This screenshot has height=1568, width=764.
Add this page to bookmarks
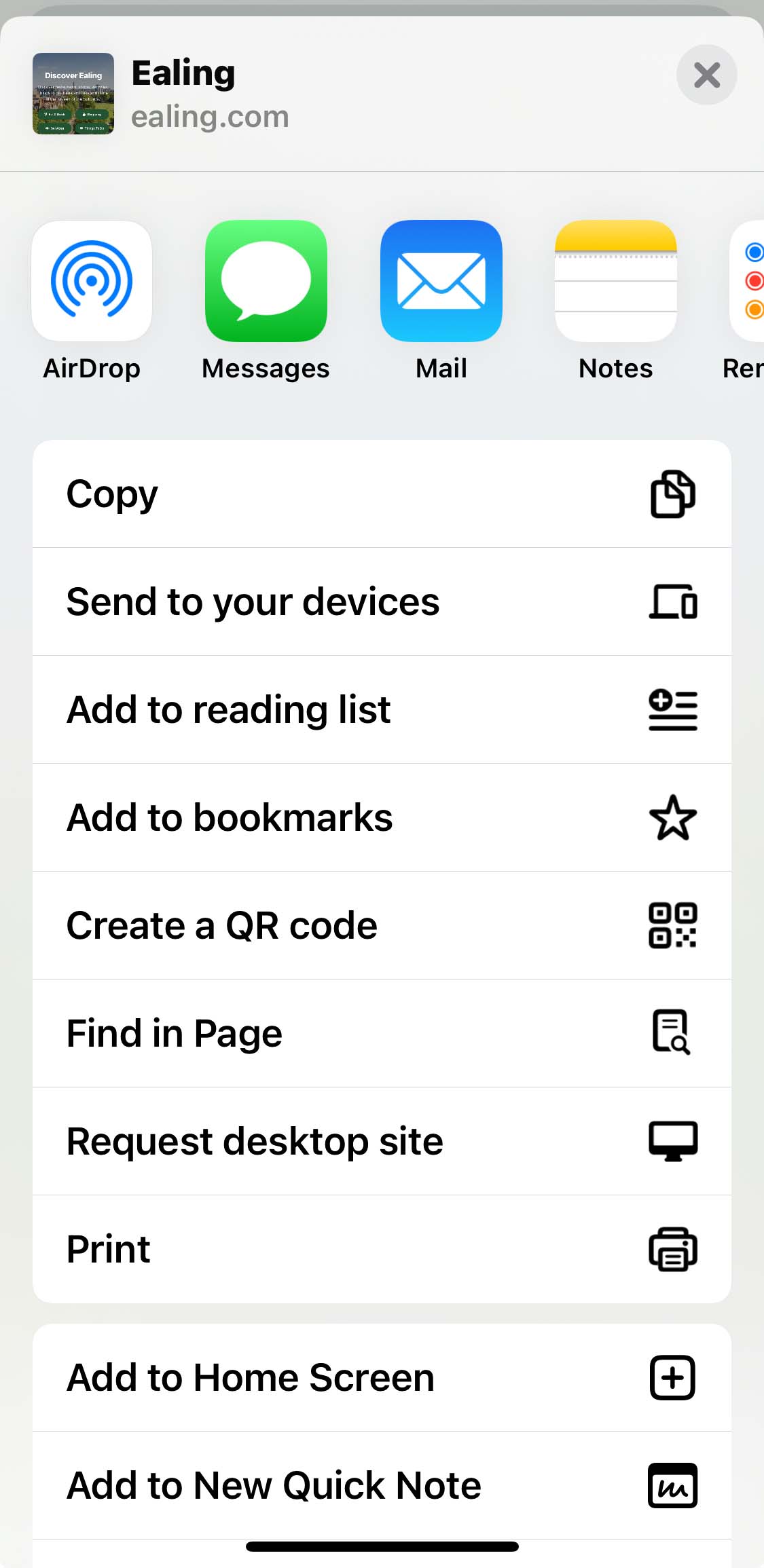point(382,817)
